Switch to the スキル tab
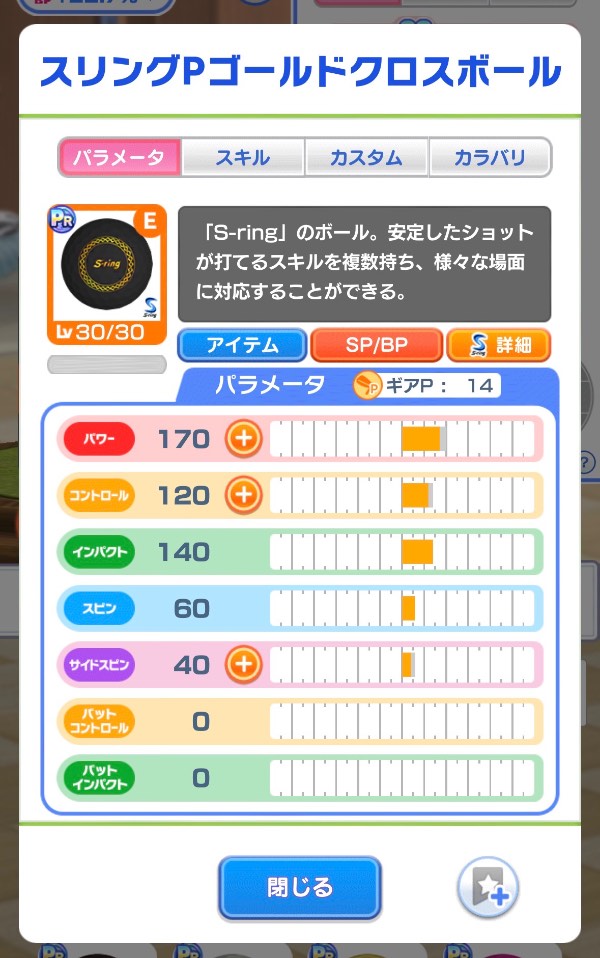Viewport: 600px width, 958px height. (x=242, y=158)
